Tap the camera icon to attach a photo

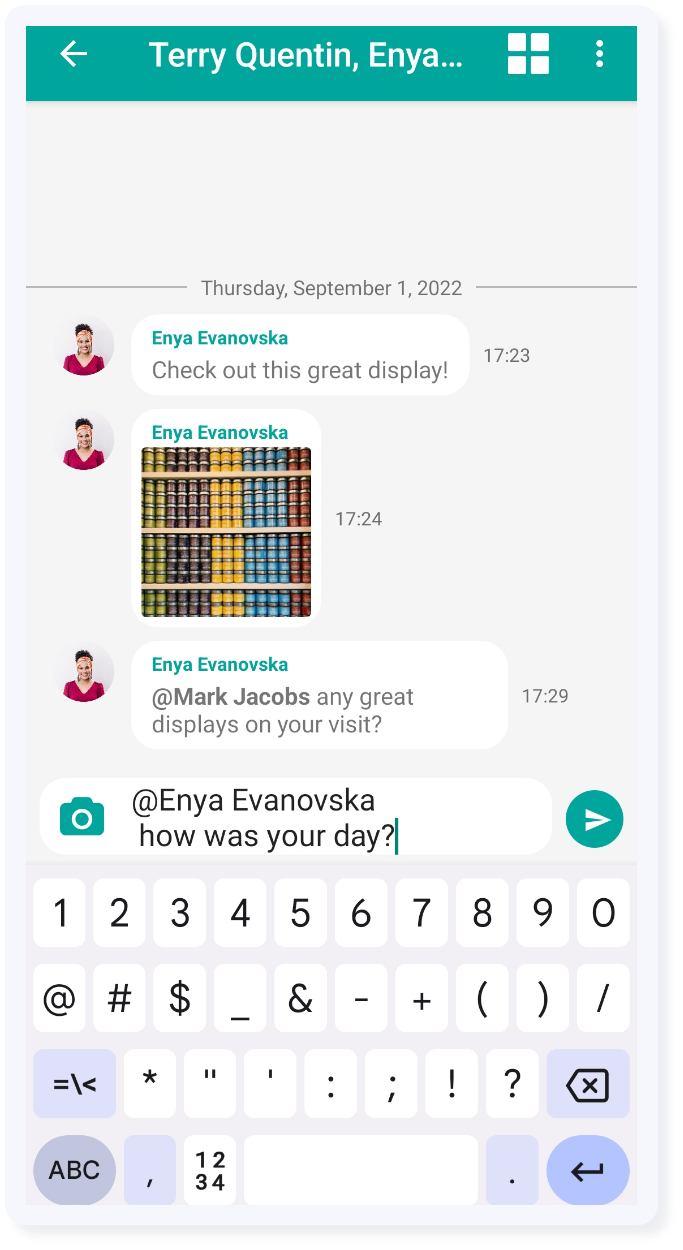(x=82, y=817)
